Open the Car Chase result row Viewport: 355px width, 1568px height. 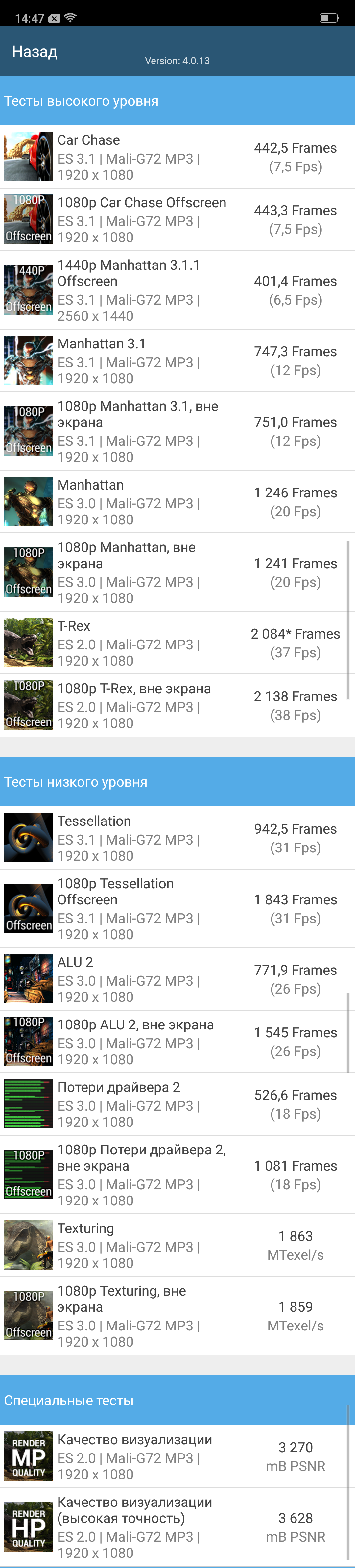pos(177,157)
